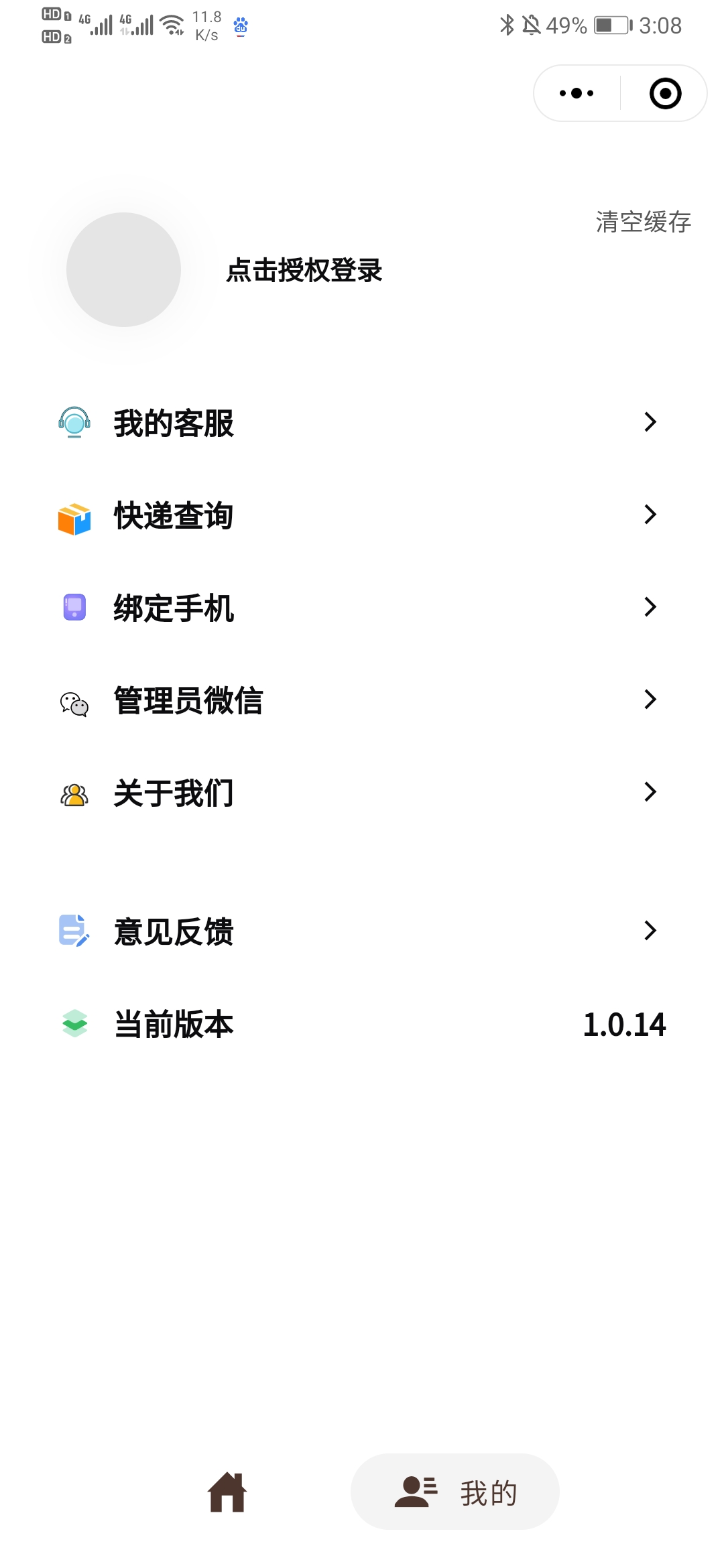Open 我的客服 customer service
Image resolution: width=724 pixels, height=1568 pixels.
(x=362, y=423)
